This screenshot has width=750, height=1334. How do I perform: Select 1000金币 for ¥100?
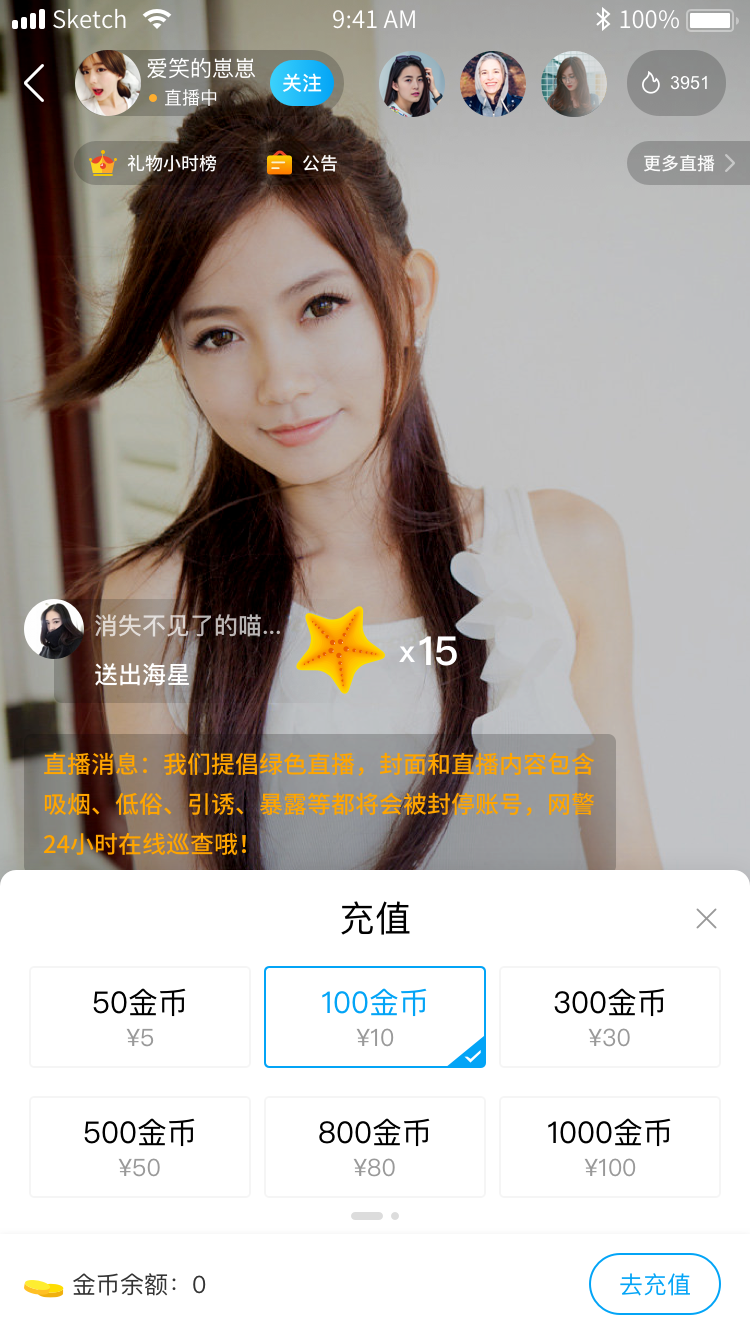610,1147
